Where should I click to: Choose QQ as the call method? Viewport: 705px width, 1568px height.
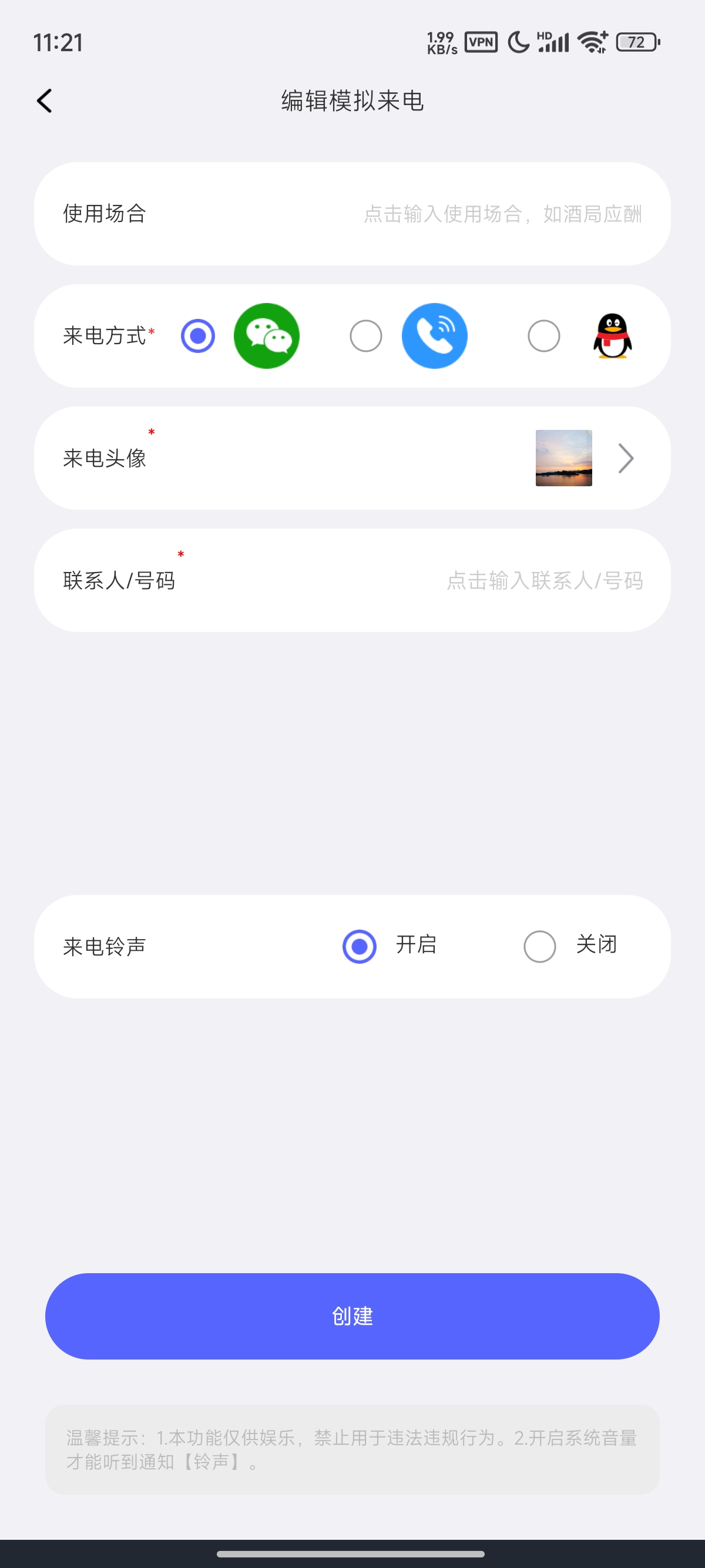[x=543, y=336]
